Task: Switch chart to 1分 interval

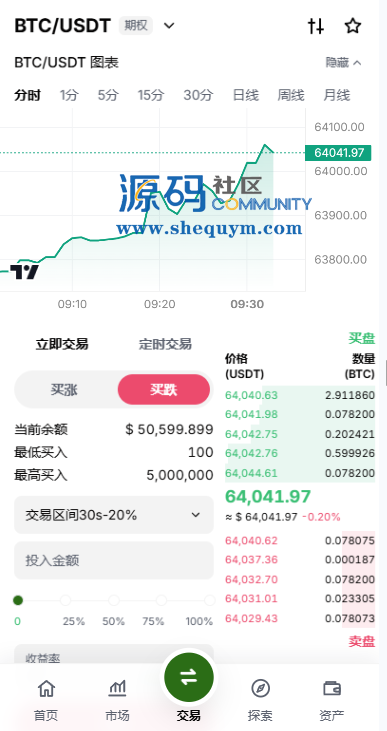Action: click(x=69, y=96)
